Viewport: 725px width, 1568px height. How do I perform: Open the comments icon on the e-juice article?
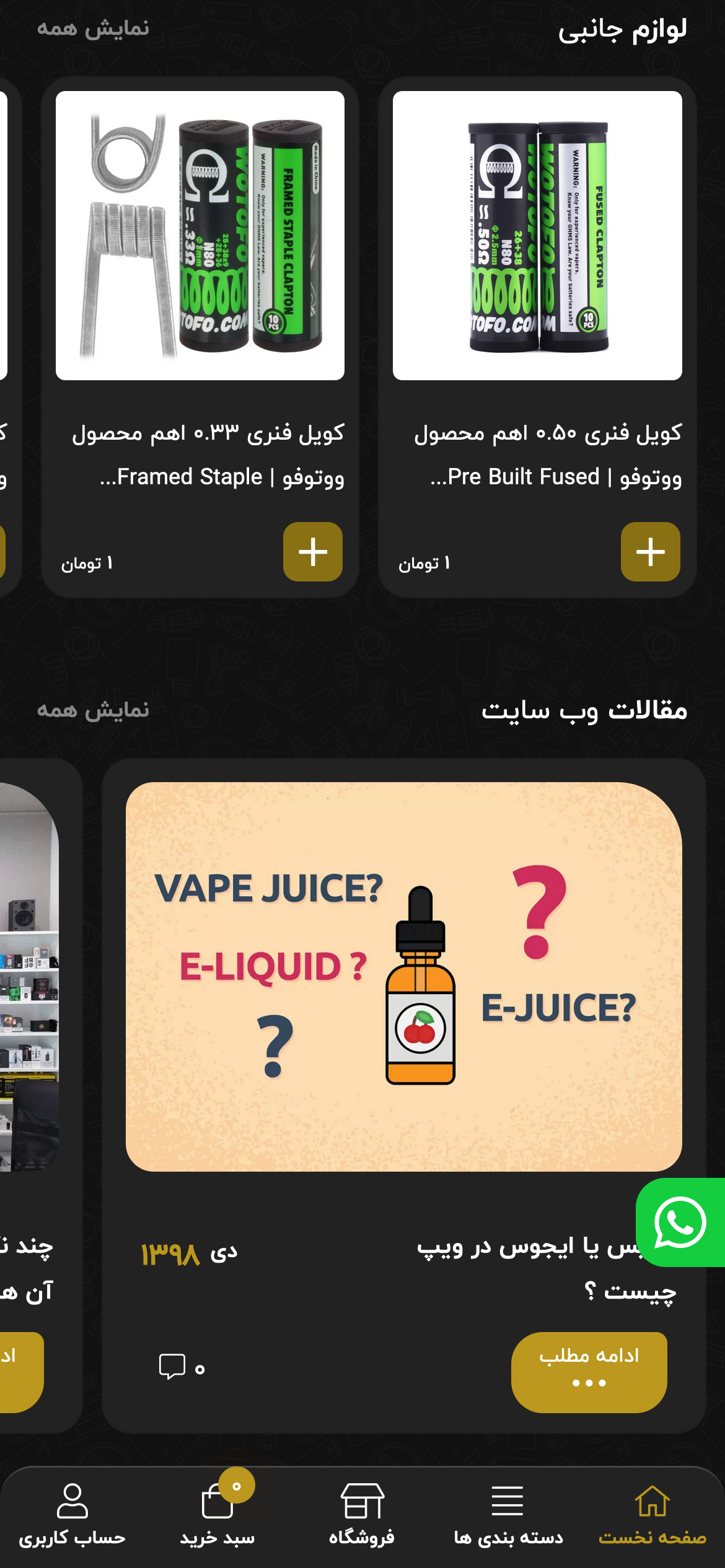click(172, 1366)
